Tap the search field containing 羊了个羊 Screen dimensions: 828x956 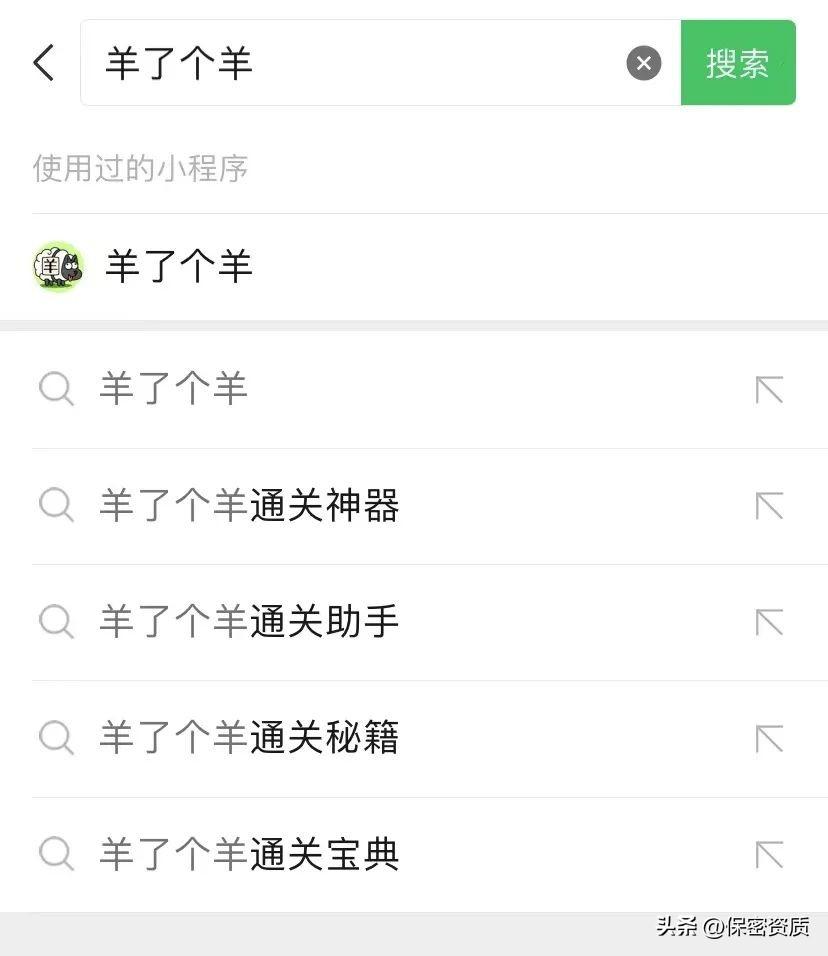[350, 63]
